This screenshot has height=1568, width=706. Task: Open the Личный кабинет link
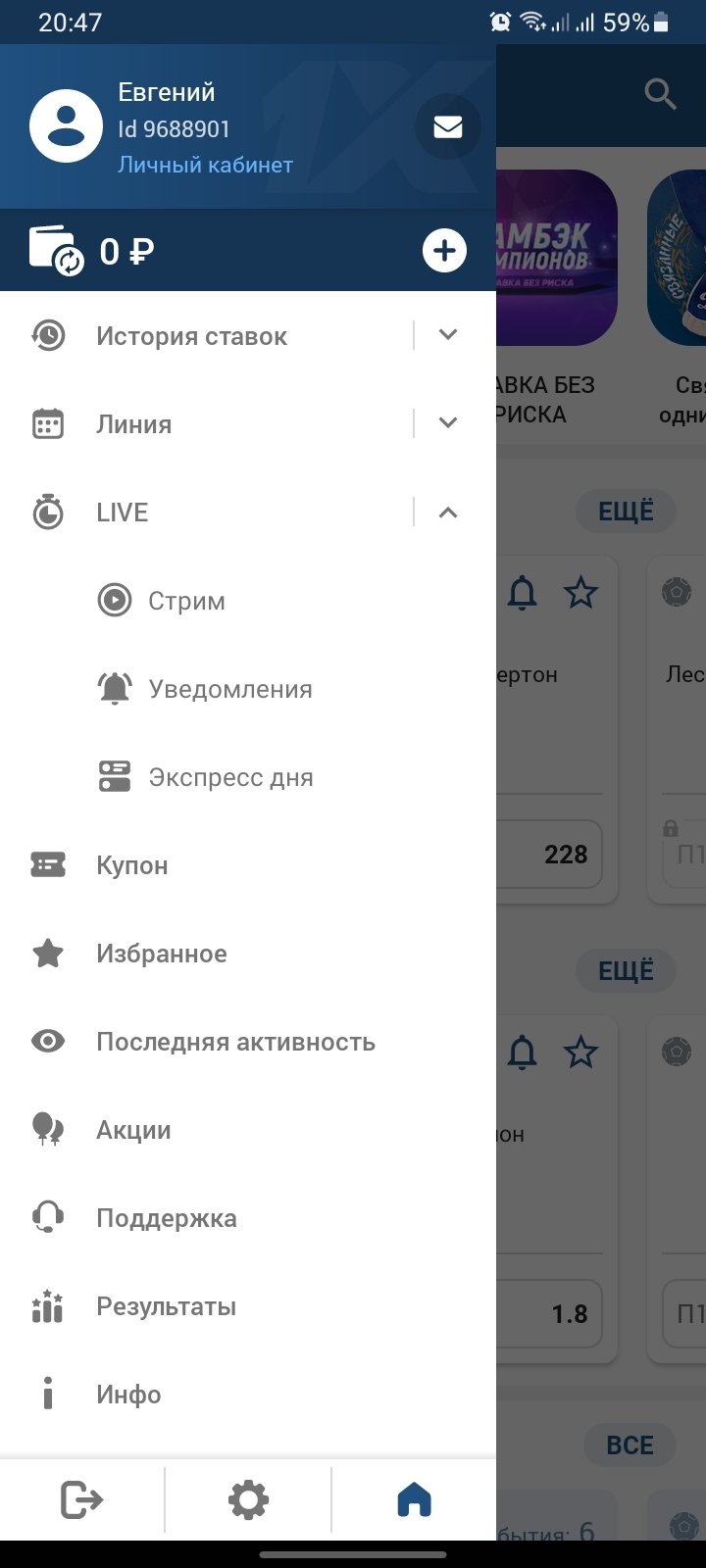click(205, 165)
